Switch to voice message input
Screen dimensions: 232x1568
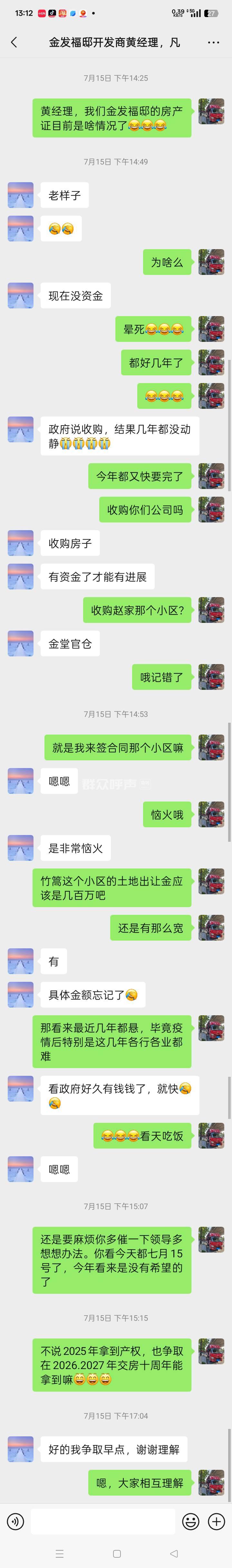(x=15, y=1522)
